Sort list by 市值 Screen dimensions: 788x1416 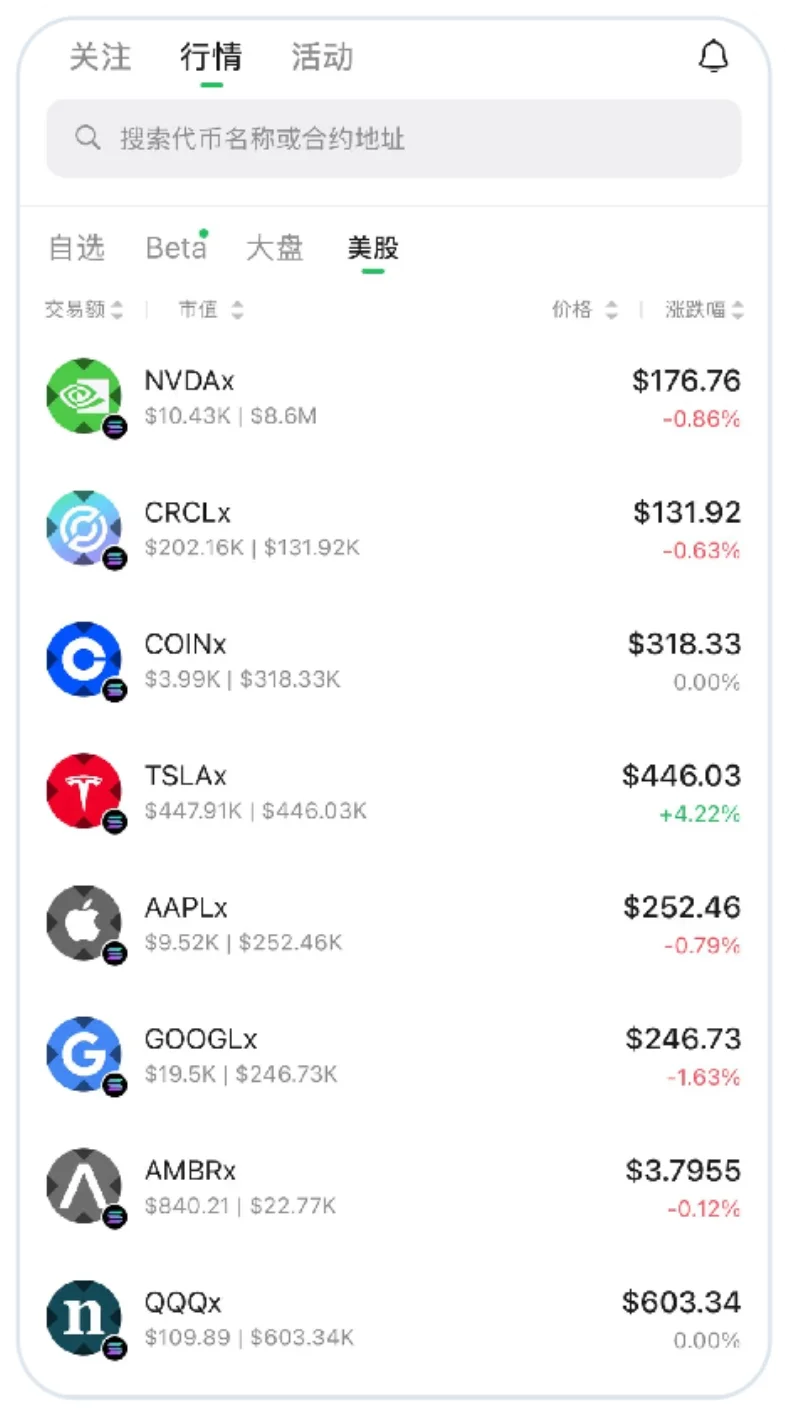[x=210, y=310]
